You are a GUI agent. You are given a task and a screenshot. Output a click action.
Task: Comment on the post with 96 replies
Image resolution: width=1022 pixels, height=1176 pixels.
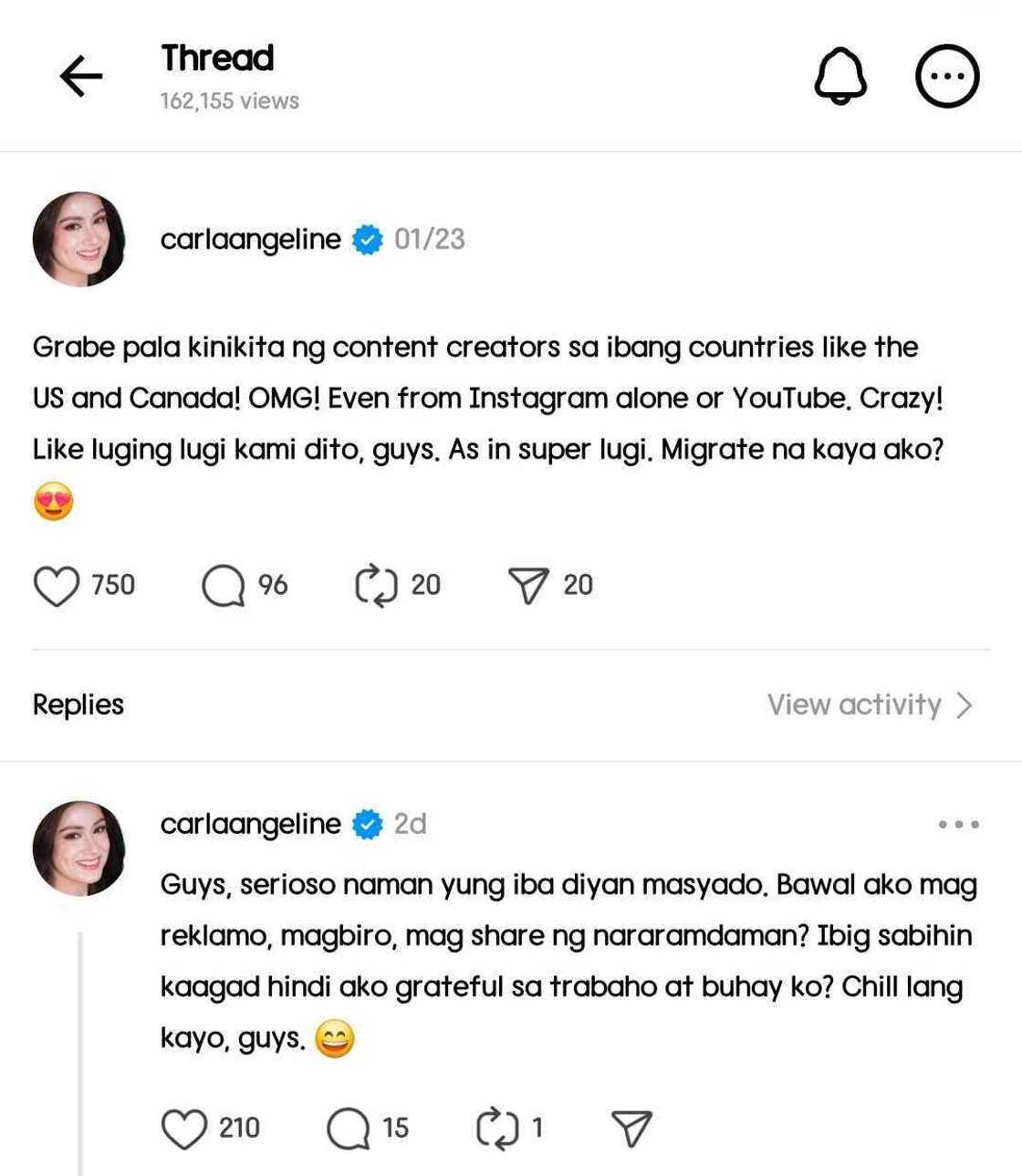tap(224, 585)
